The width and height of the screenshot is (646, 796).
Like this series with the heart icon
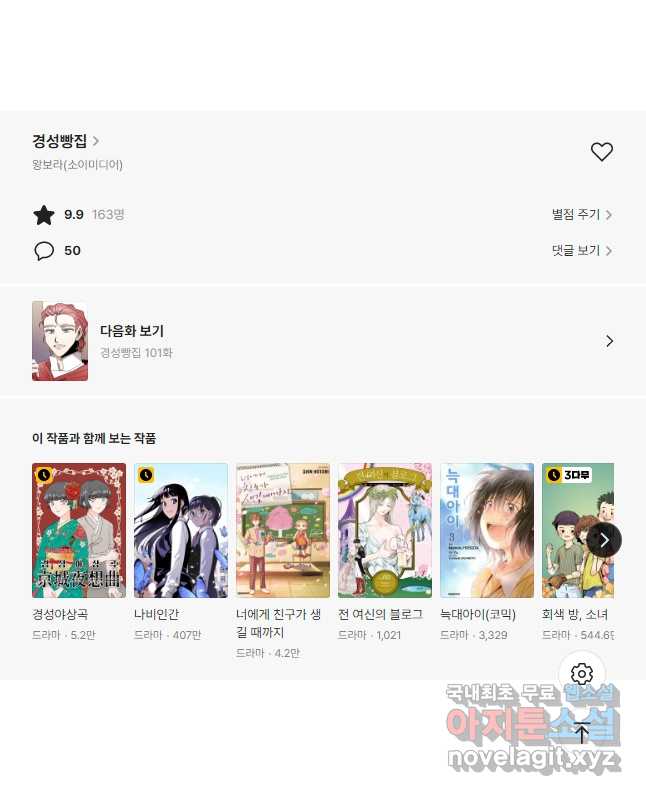click(601, 152)
